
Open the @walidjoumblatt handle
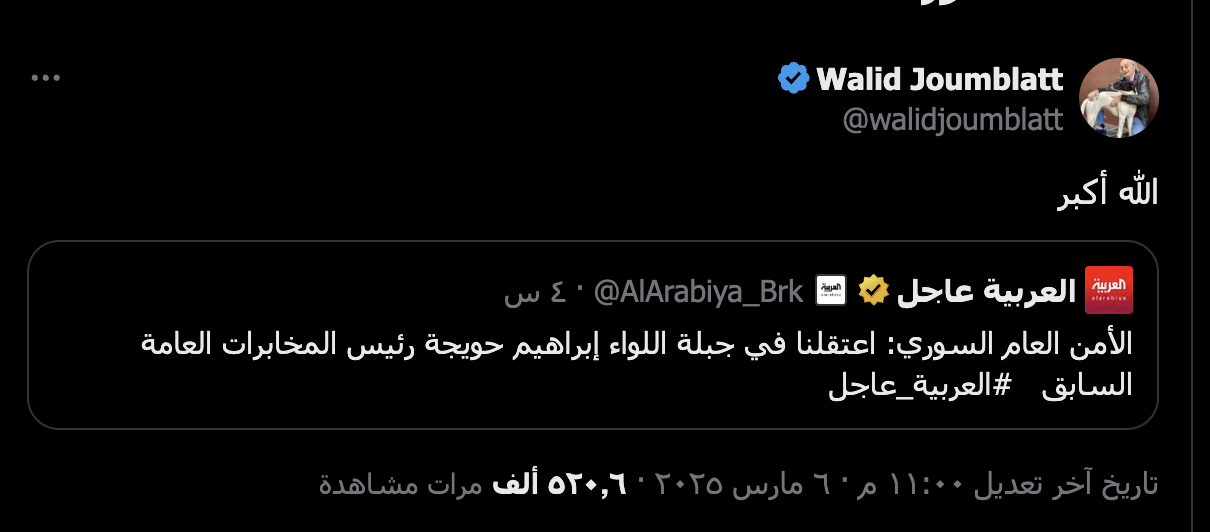pos(952,121)
